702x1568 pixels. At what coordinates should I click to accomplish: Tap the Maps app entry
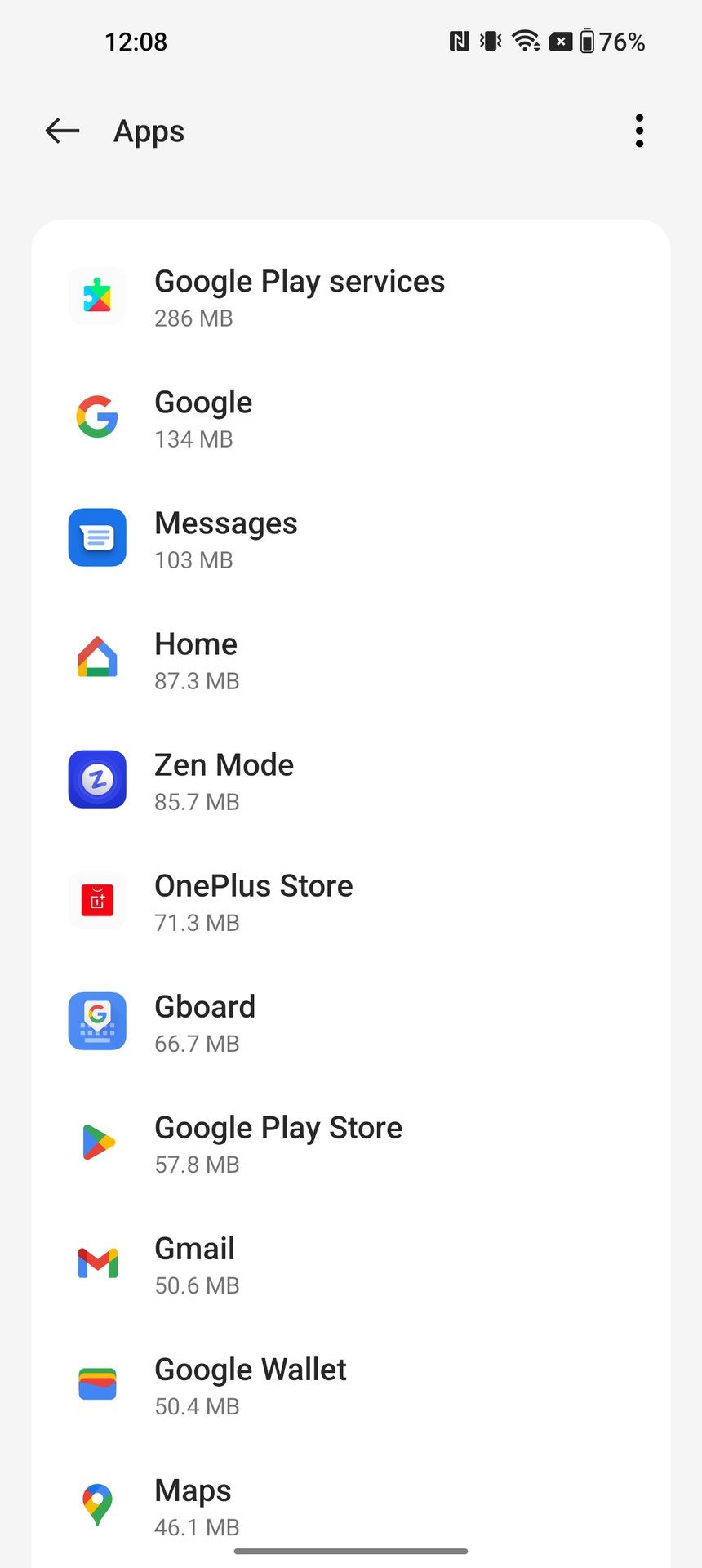[x=193, y=1506]
